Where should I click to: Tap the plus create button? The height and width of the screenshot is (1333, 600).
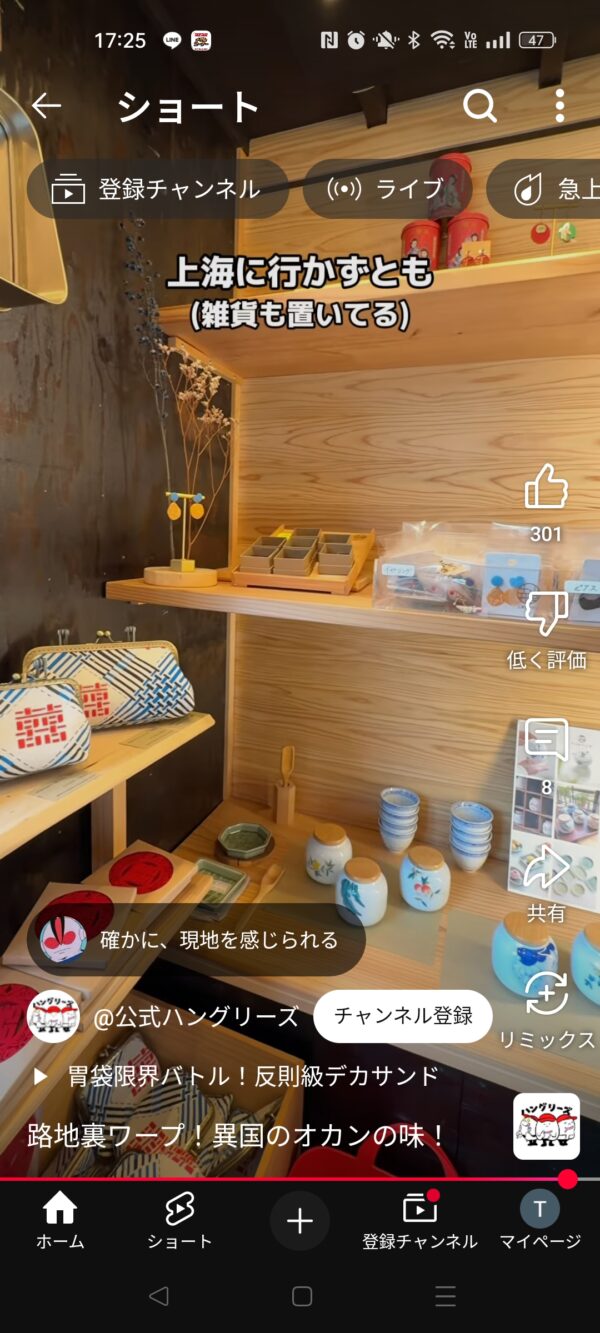click(x=300, y=1221)
